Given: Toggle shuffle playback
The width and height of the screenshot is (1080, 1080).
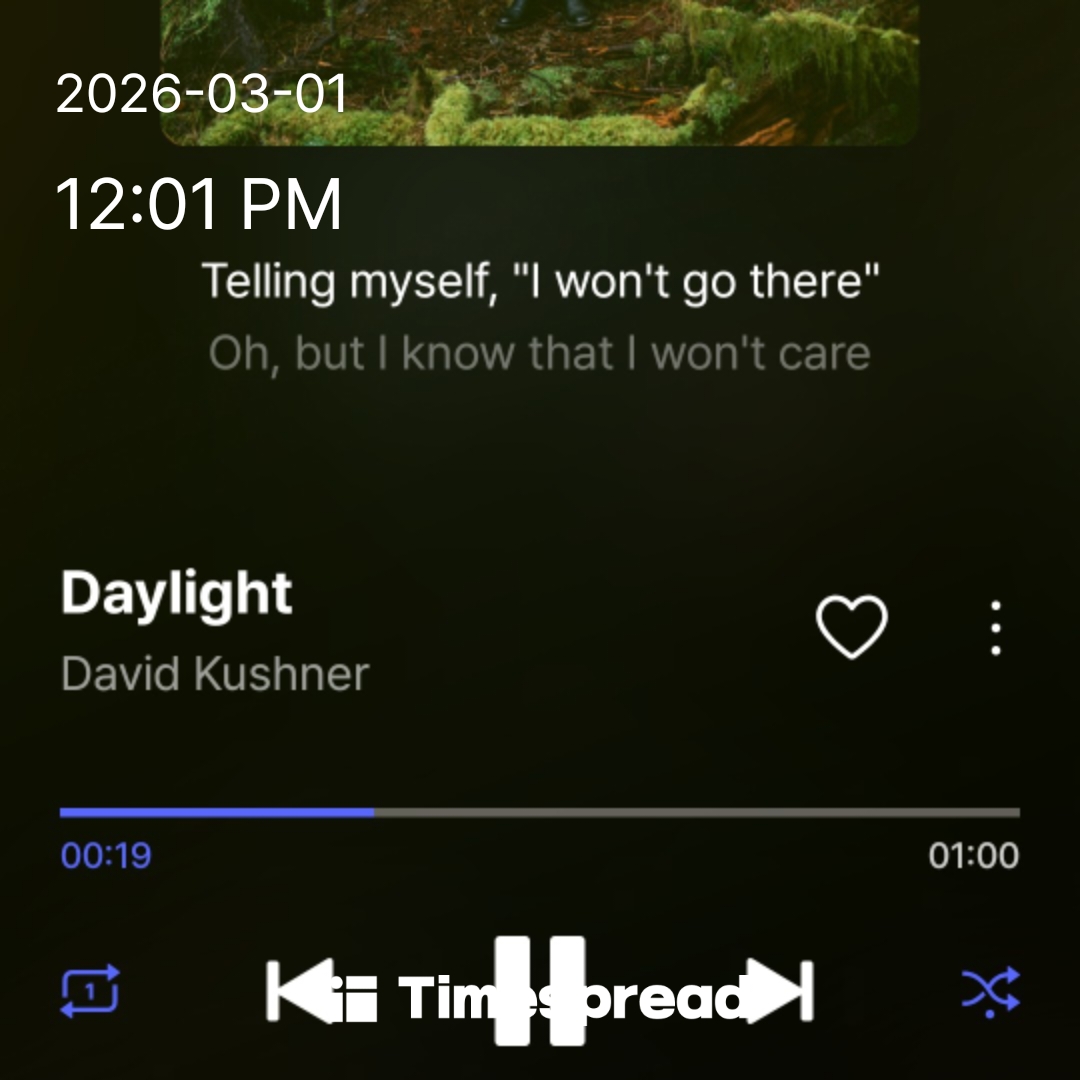Looking at the screenshot, I should 990,991.
